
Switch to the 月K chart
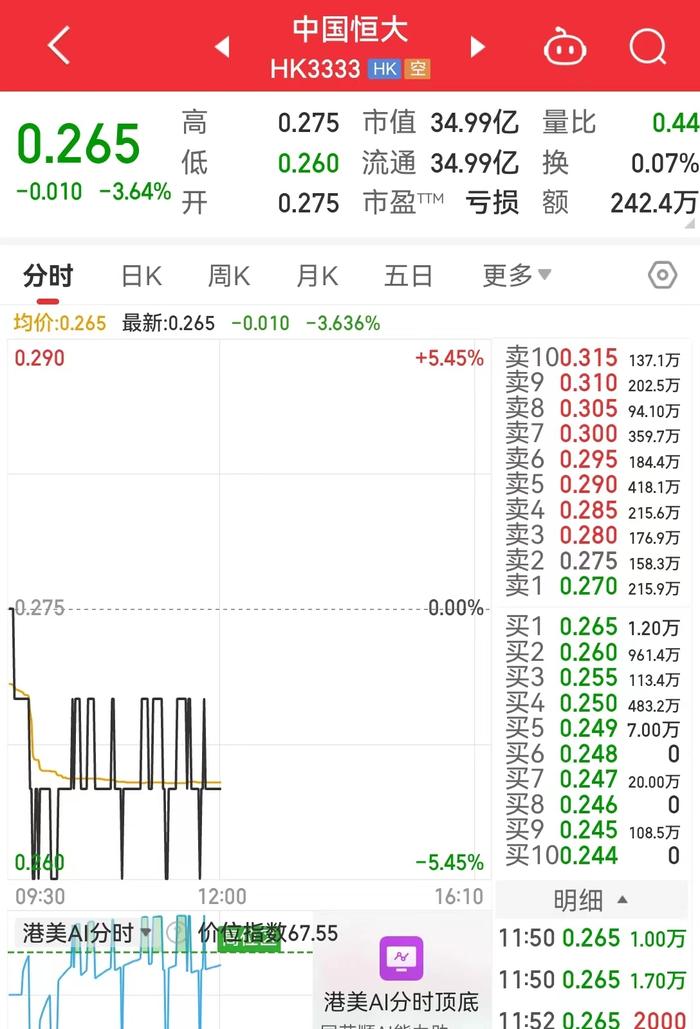point(317,275)
